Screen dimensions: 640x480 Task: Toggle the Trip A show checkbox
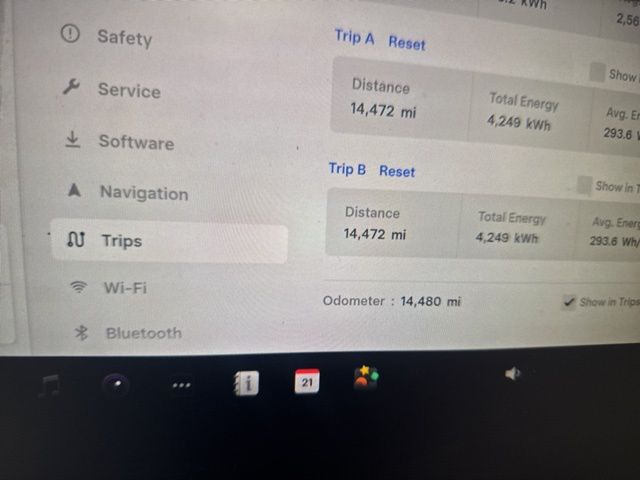point(597,73)
